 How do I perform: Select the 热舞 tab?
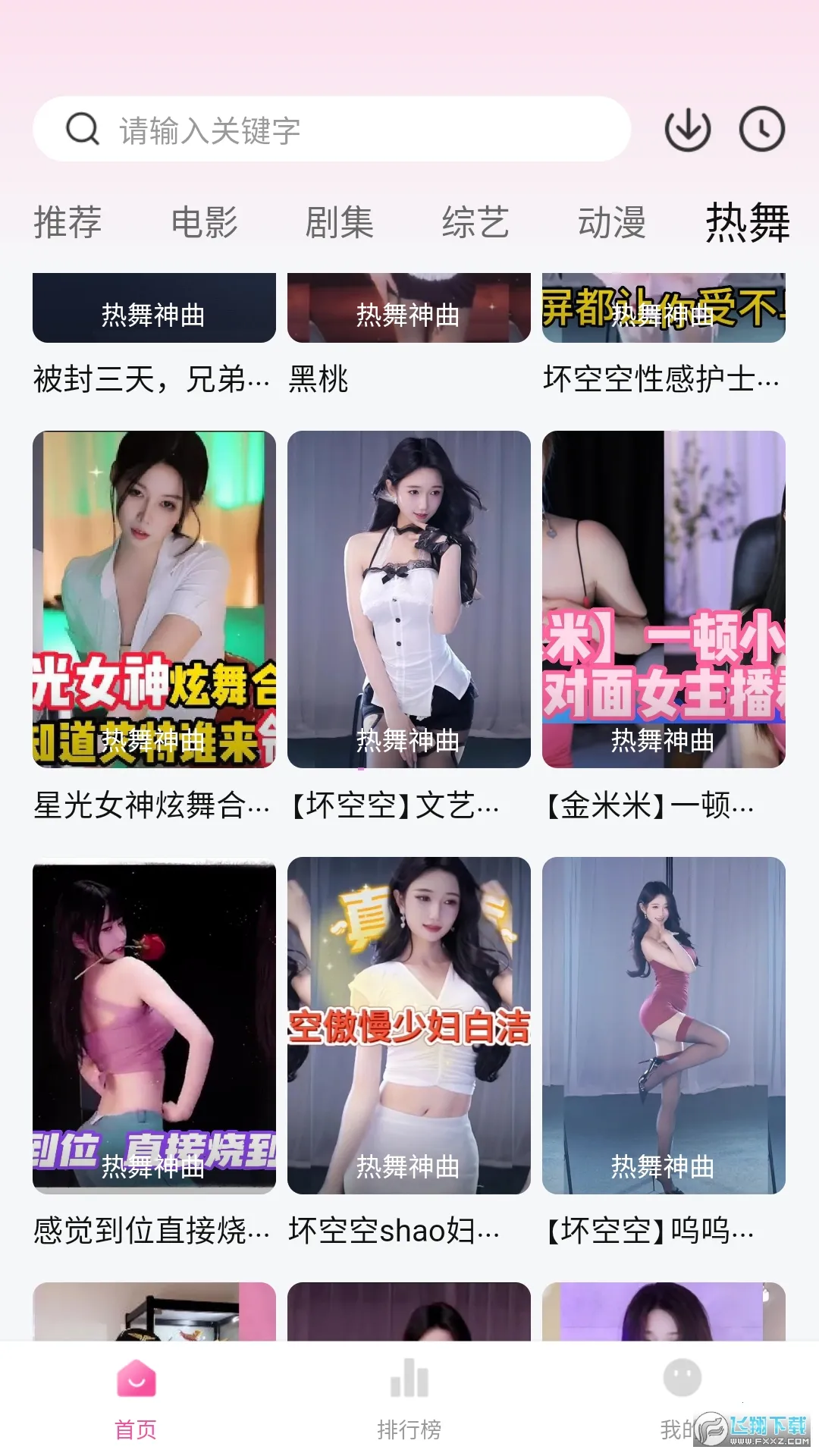click(747, 222)
